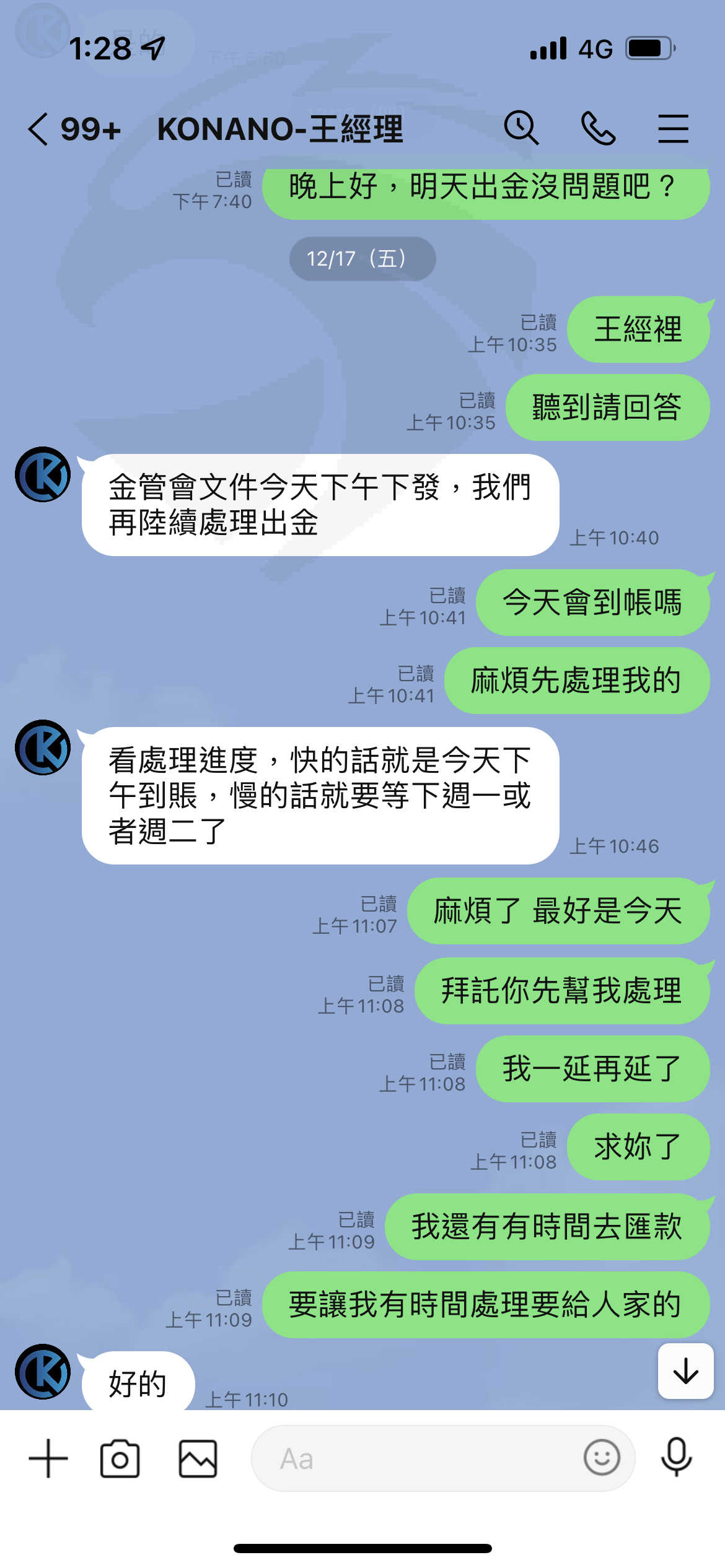Go back to the chat list

(38, 129)
